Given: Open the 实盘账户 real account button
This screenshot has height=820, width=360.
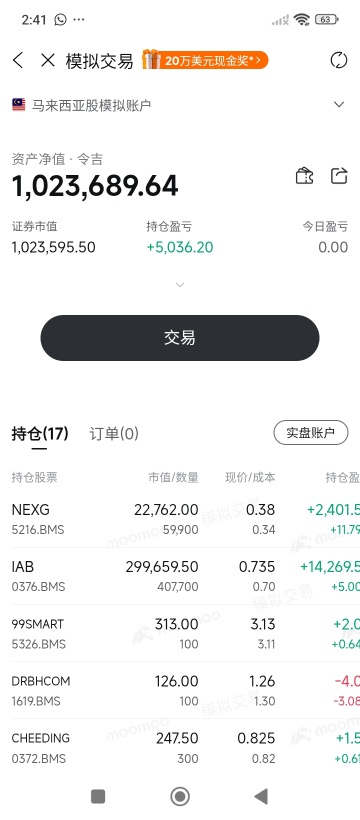Looking at the screenshot, I should tap(310, 432).
